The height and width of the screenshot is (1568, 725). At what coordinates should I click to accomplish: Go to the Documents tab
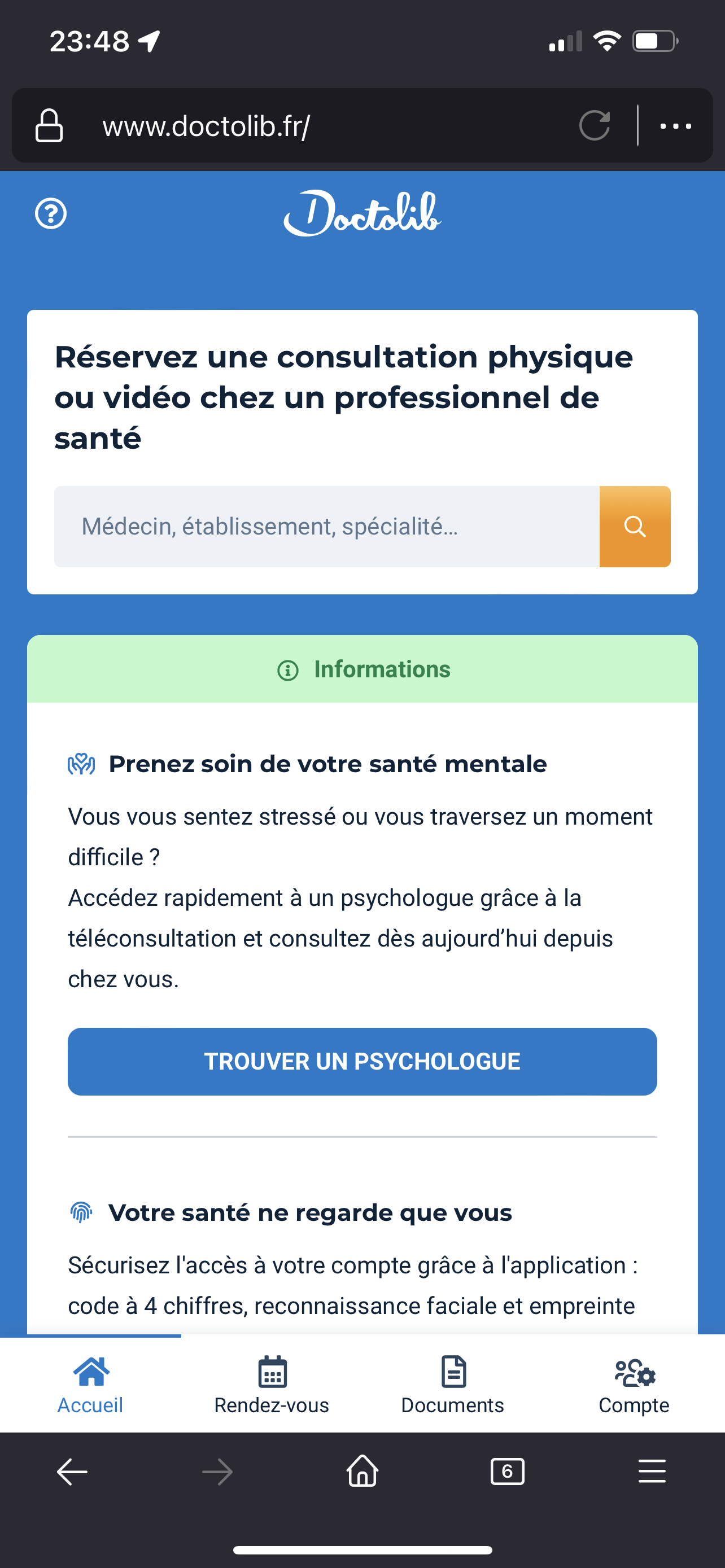click(x=453, y=1384)
